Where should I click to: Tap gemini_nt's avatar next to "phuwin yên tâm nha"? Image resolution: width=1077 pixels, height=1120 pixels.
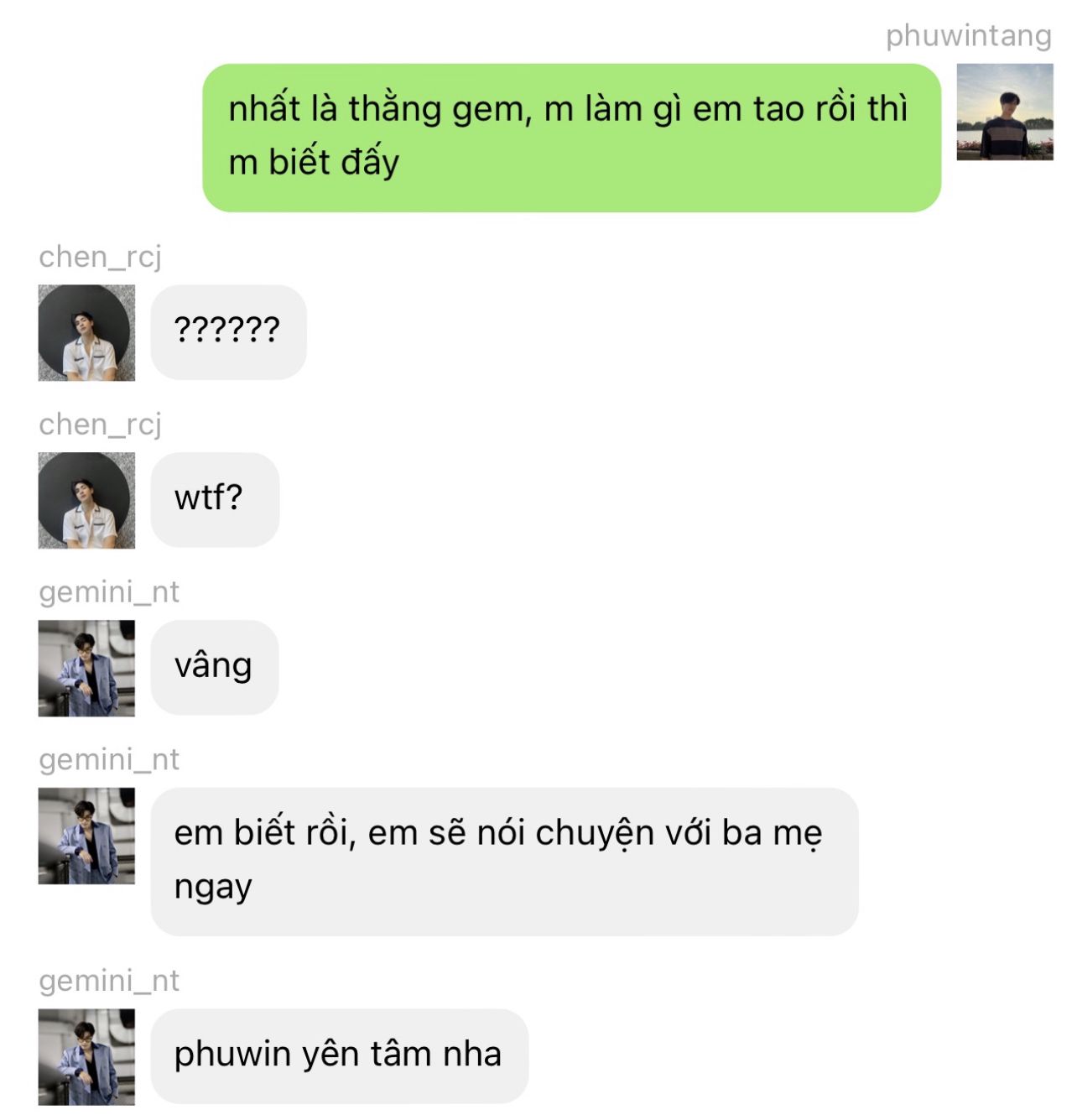[86, 1056]
